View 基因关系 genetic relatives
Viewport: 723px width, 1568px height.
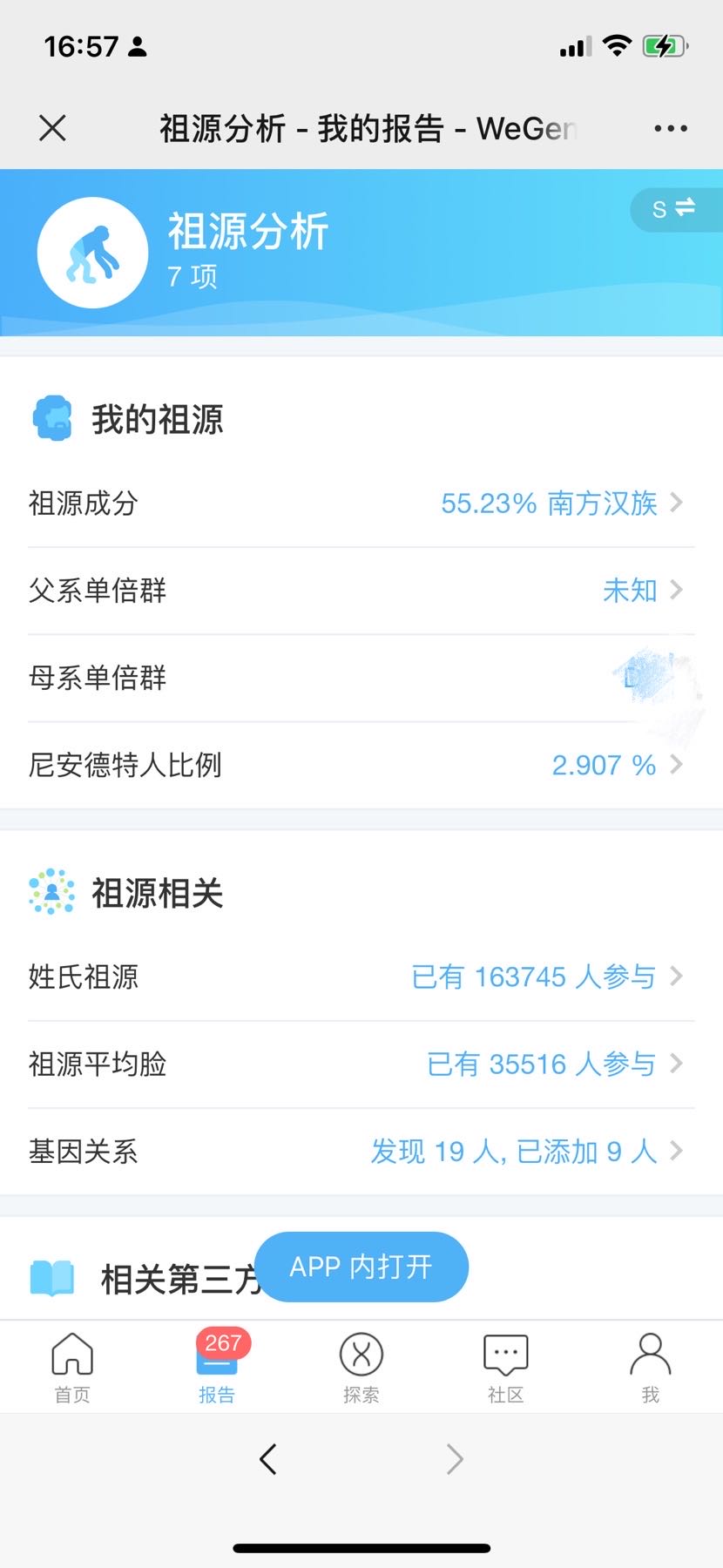click(361, 1152)
